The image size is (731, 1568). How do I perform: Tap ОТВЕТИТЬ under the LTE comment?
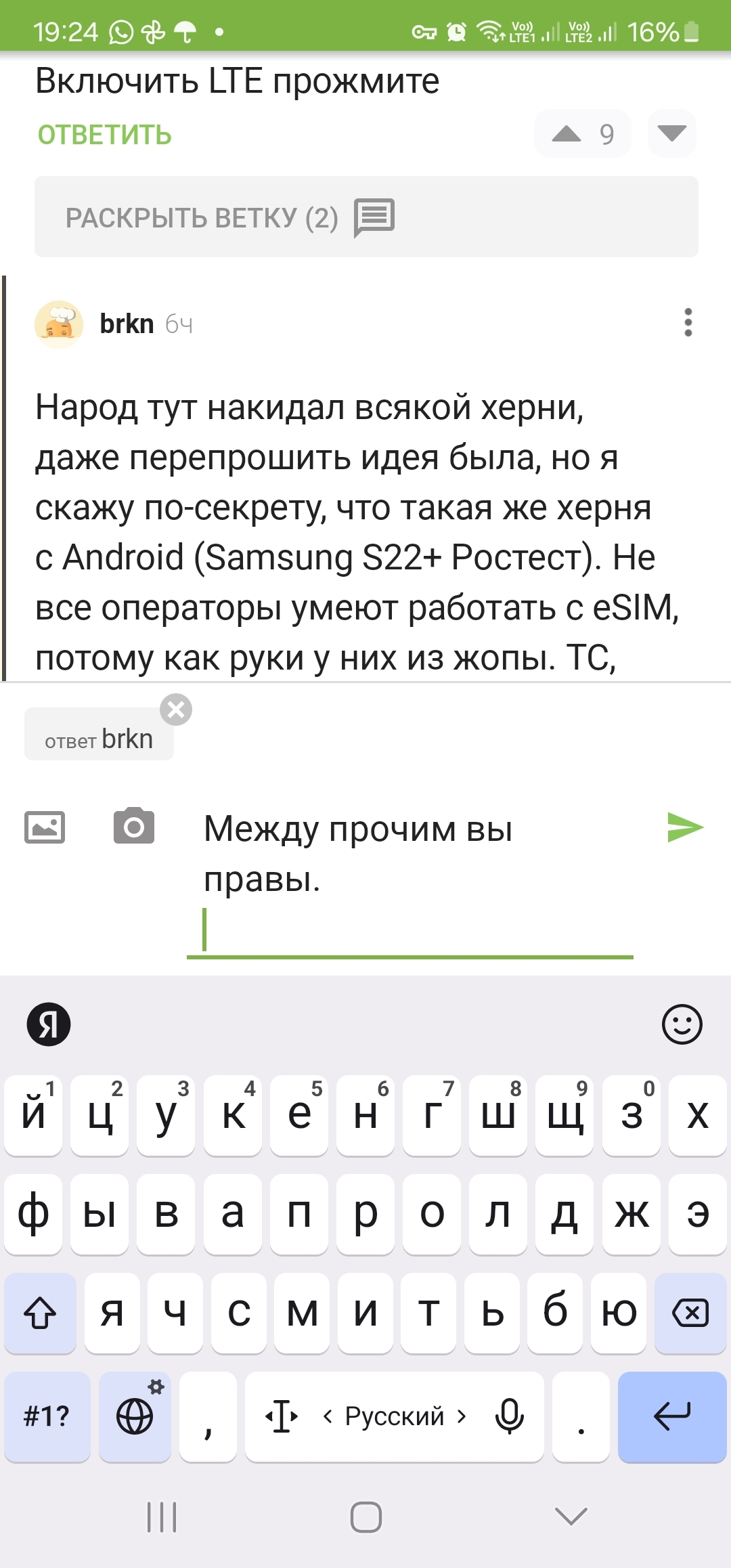[104, 135]
